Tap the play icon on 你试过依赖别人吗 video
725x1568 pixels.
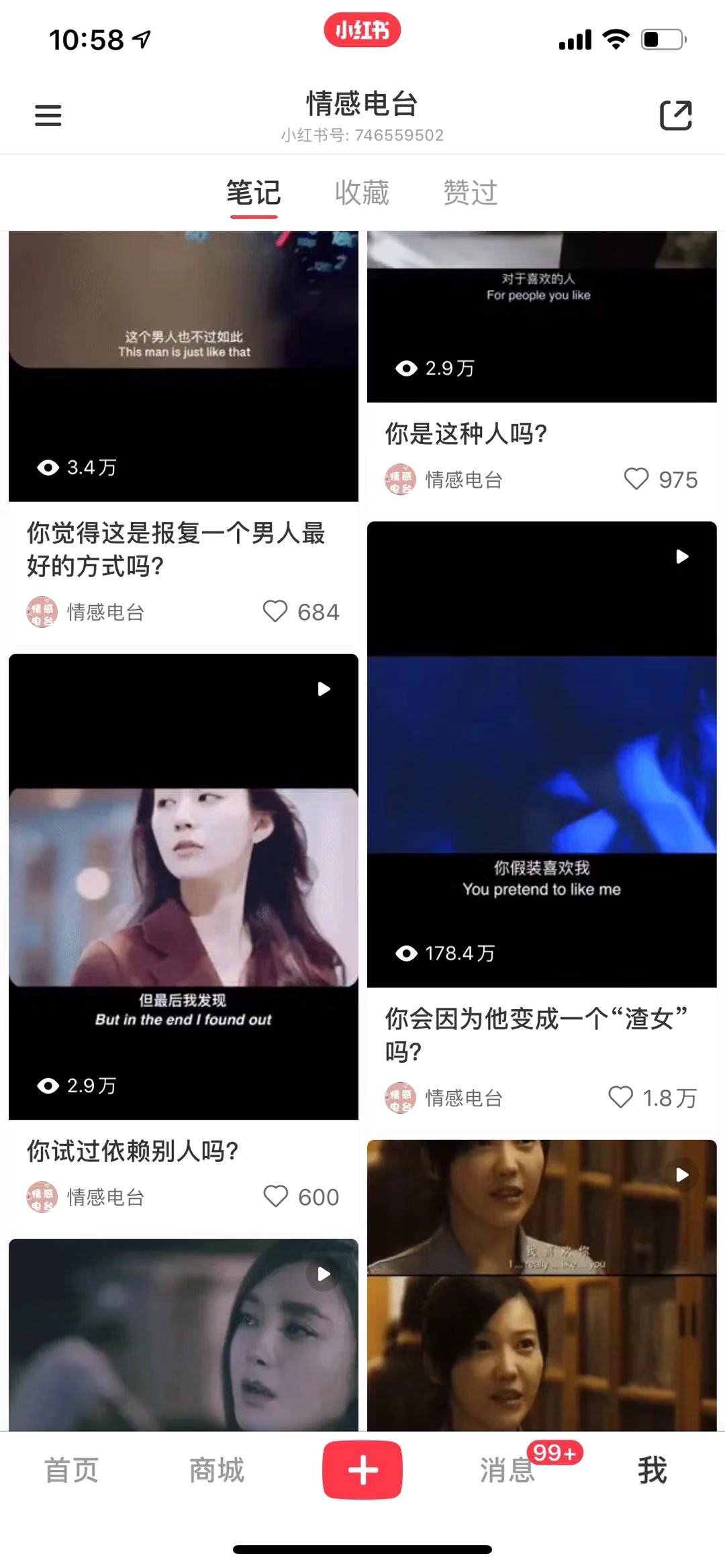point(324,688)
